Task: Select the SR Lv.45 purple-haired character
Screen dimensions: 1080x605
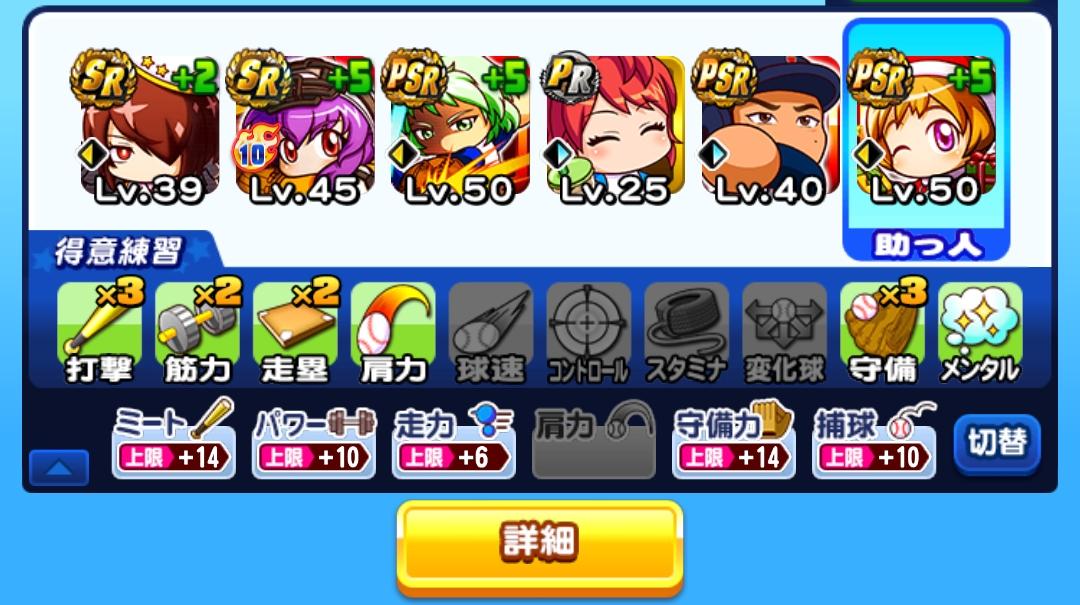Action: click(x=304, y=128)
